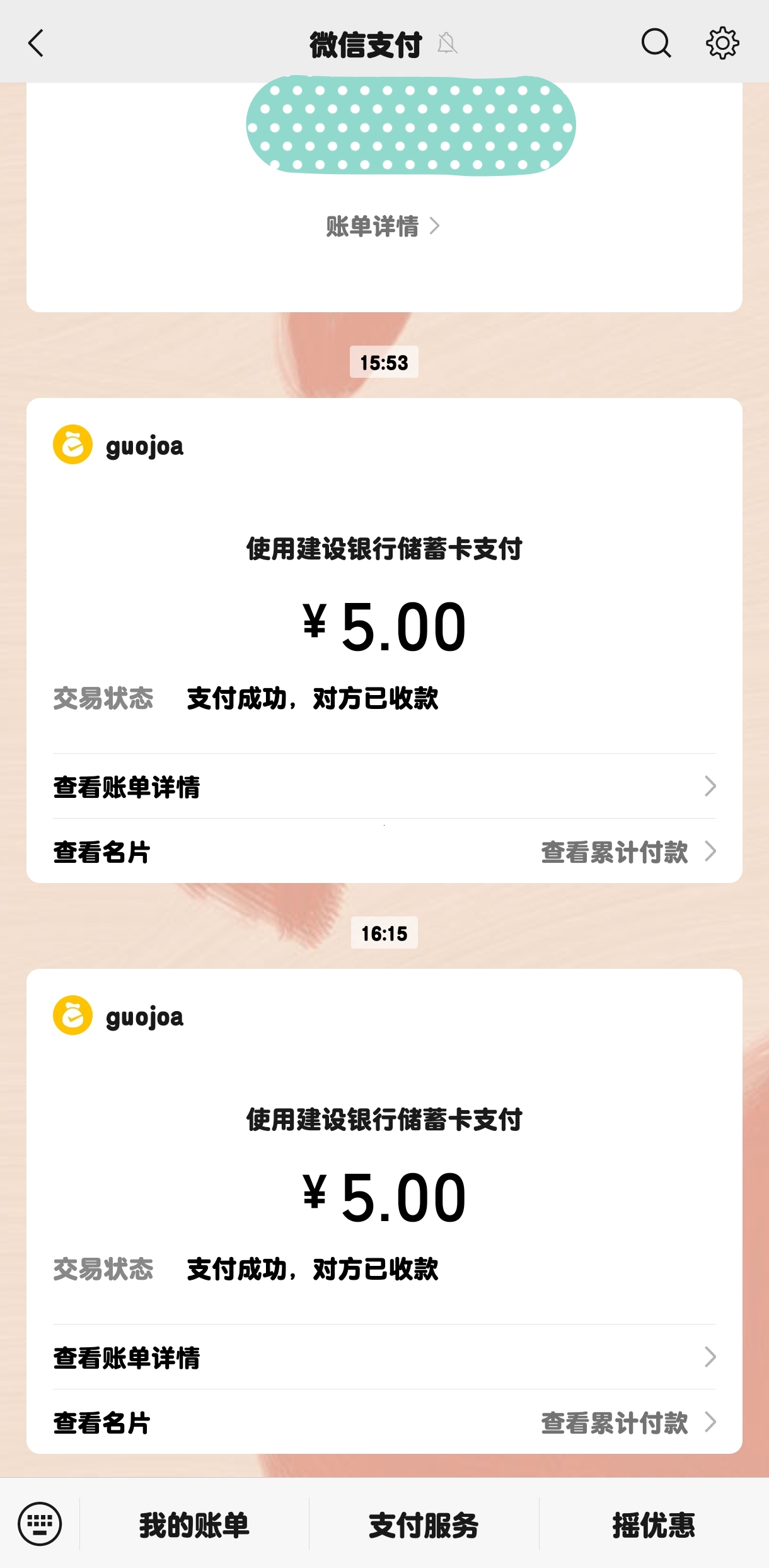Tap the back arrow to exit 微信支付
This screenshot has width=769, height=1568.
click(x=36, y=43)
